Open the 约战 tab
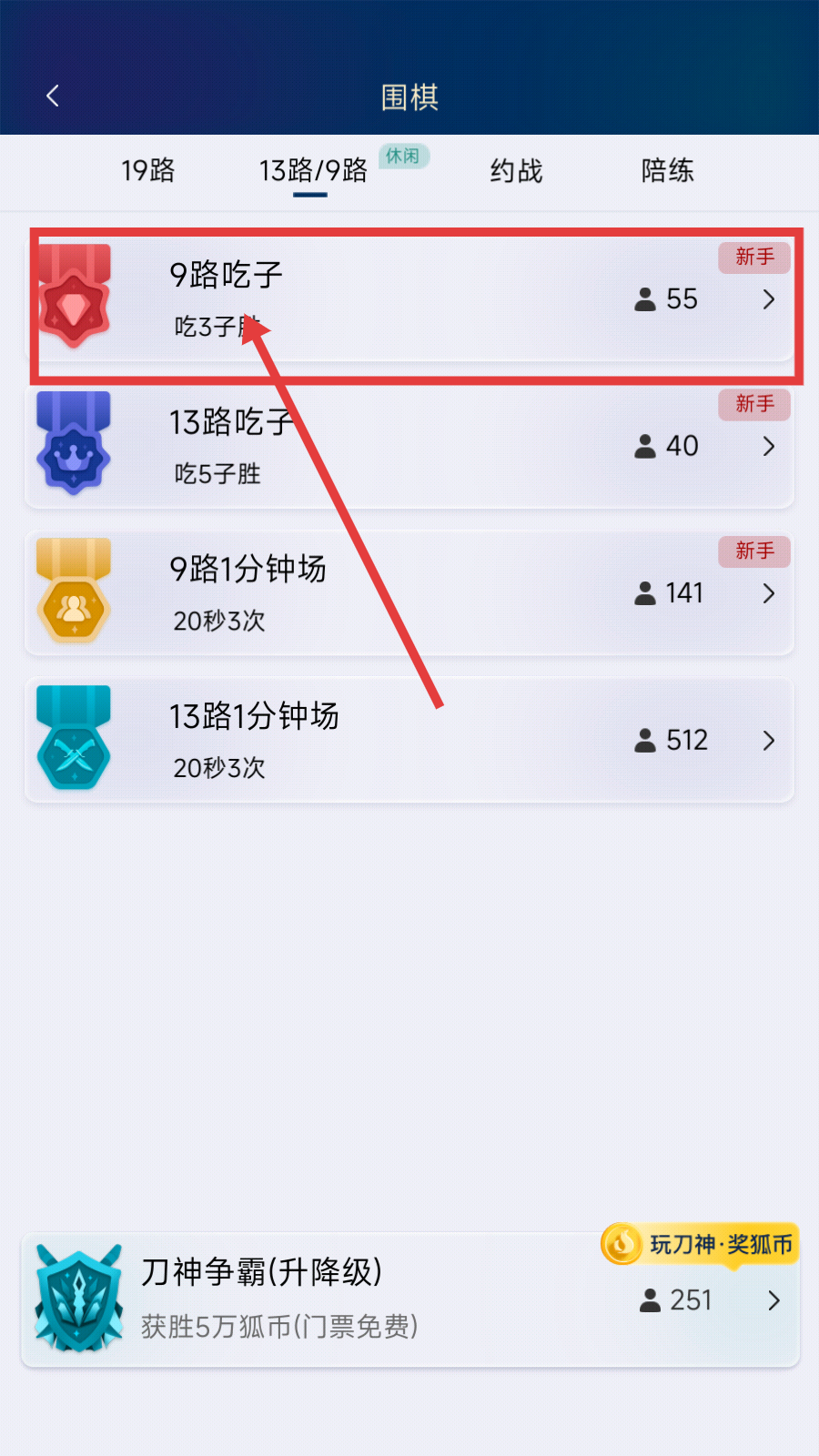Viewport: 819px width, 1456px height. click(x=516, y=170)
